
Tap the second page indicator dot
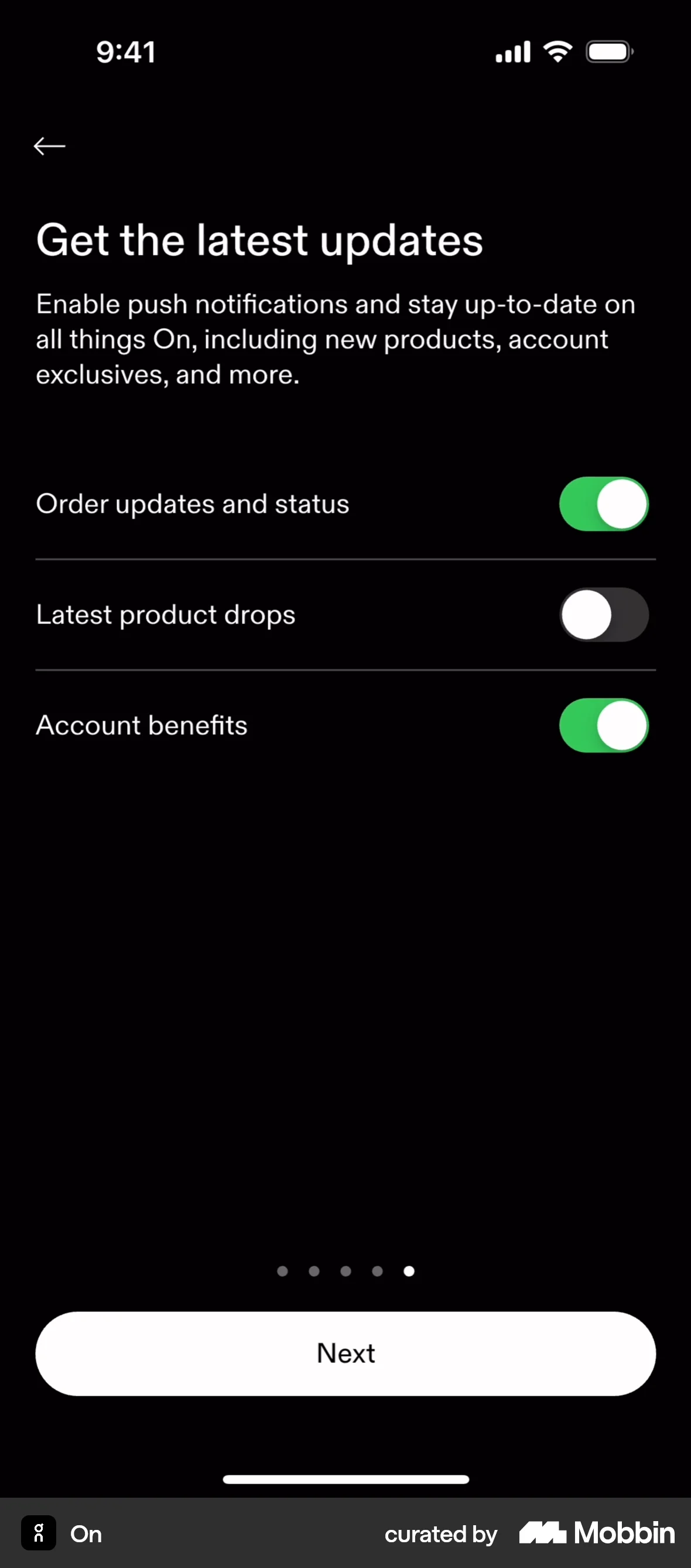click(x=314, y=1271)
